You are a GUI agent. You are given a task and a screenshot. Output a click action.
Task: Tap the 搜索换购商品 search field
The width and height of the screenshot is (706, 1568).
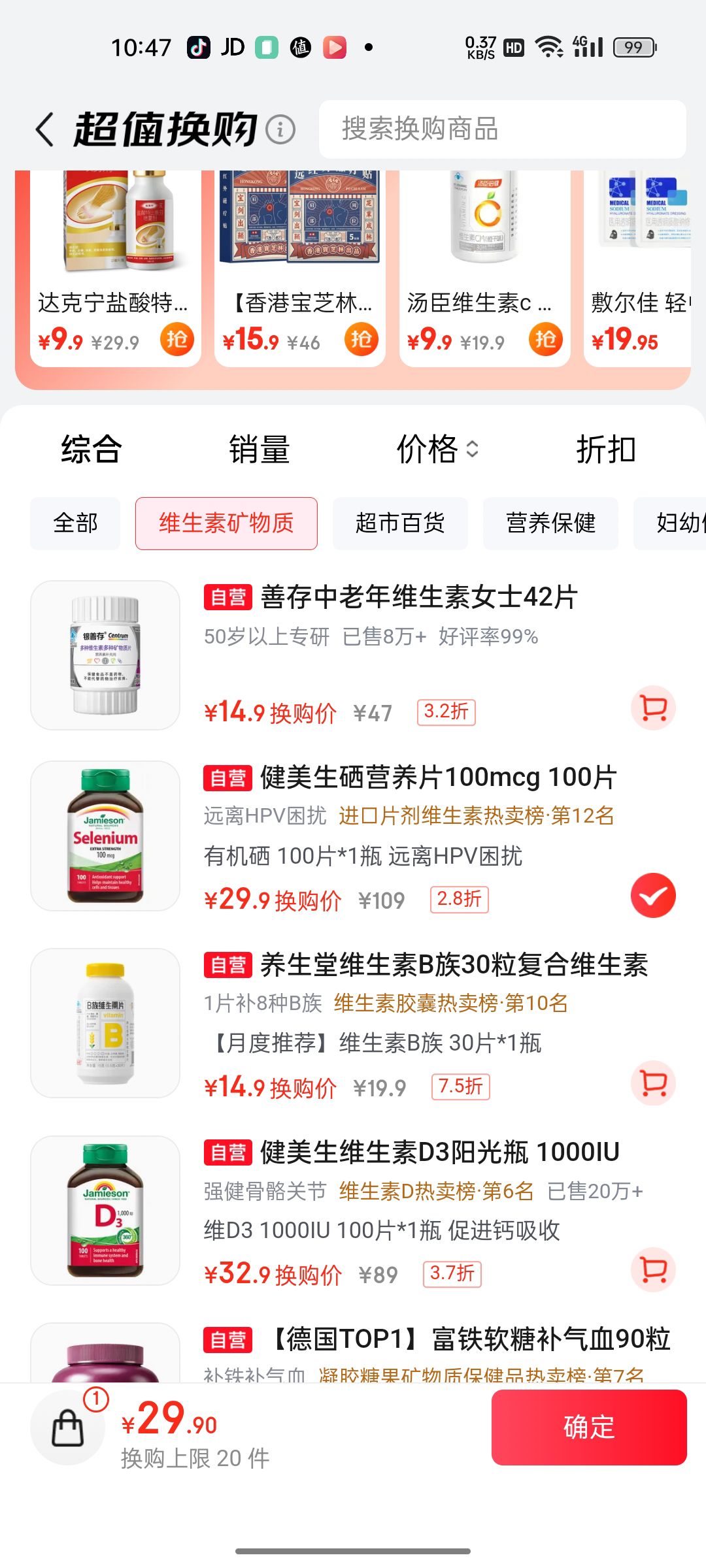[502, 129]
